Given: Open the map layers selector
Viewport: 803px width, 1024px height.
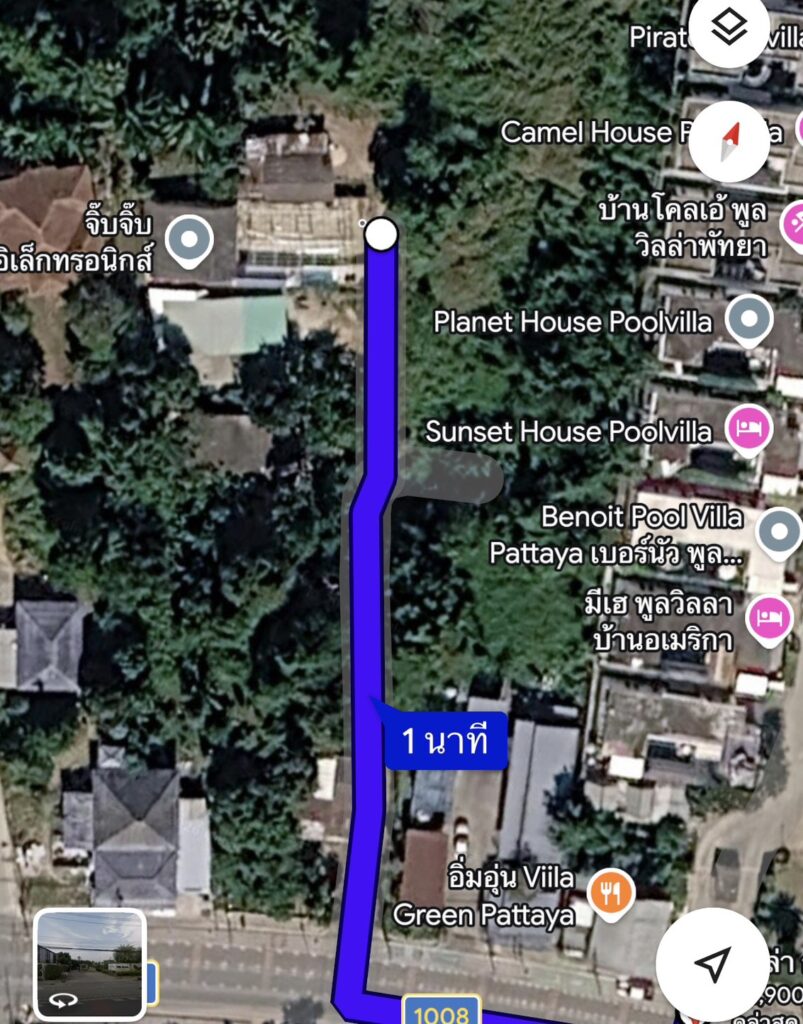Looking at the screenshot, I should point(729,29).
